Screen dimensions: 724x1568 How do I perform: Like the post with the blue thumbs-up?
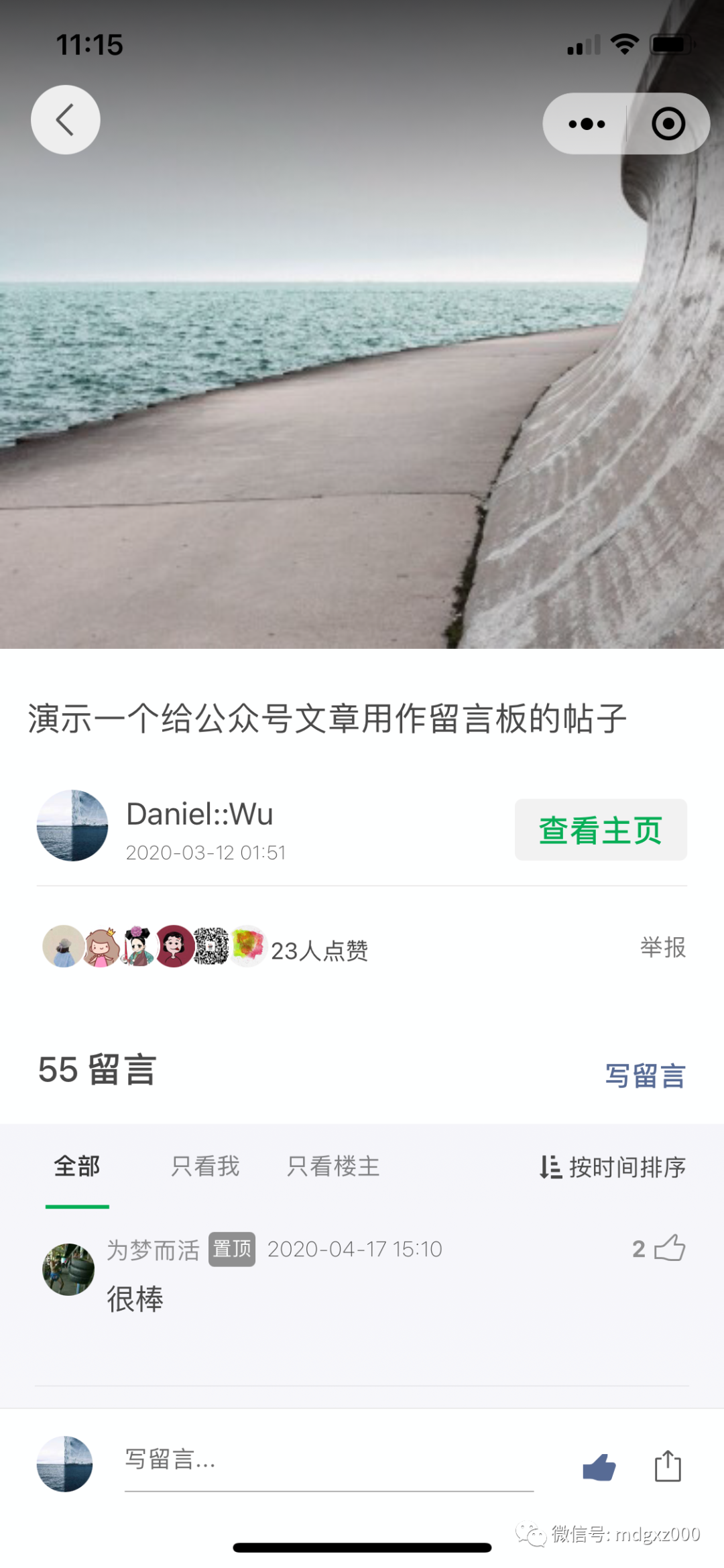[599, 1467]
